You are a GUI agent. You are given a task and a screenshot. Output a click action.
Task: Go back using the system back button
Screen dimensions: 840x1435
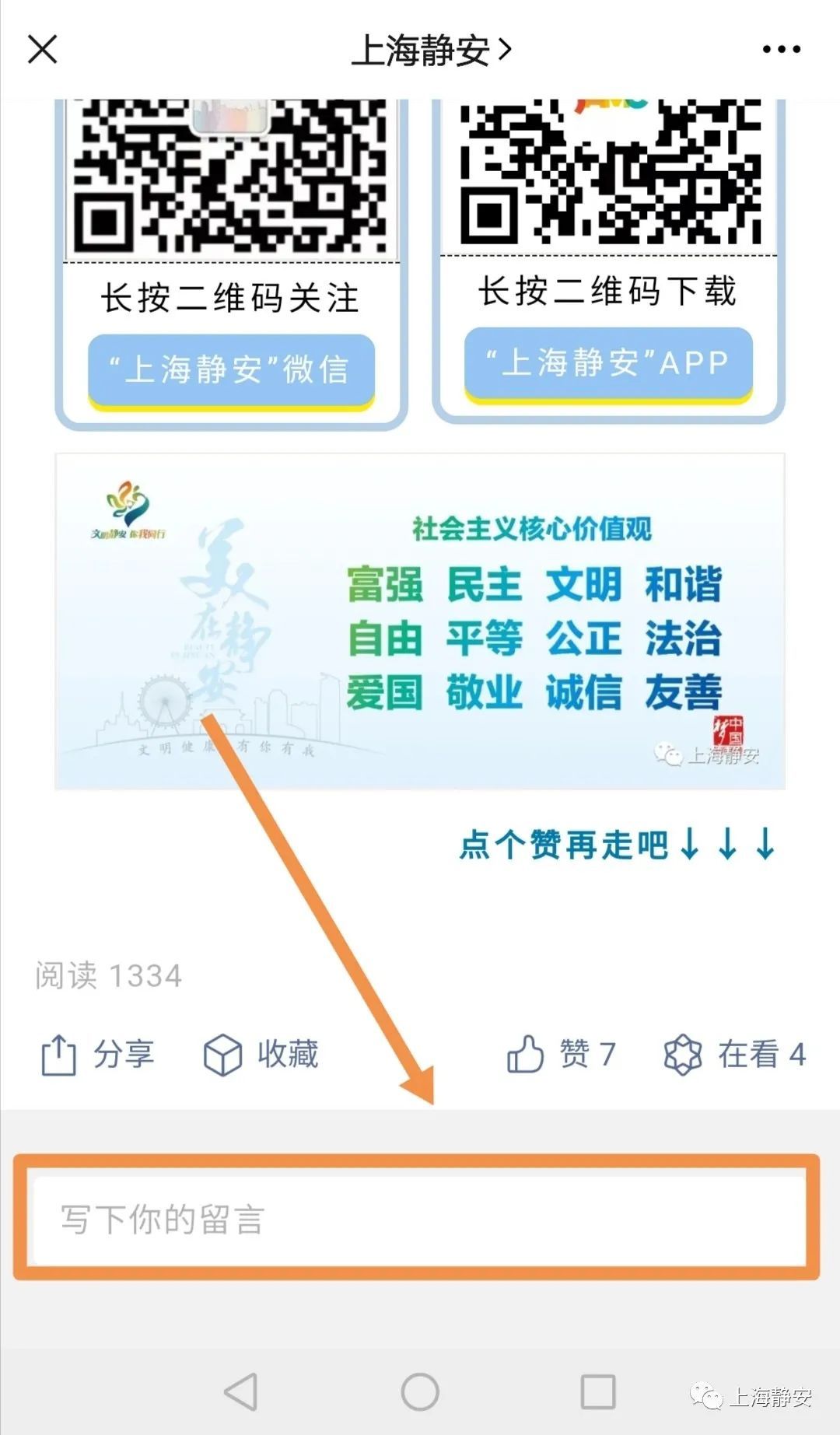[x=240, y=1391]
